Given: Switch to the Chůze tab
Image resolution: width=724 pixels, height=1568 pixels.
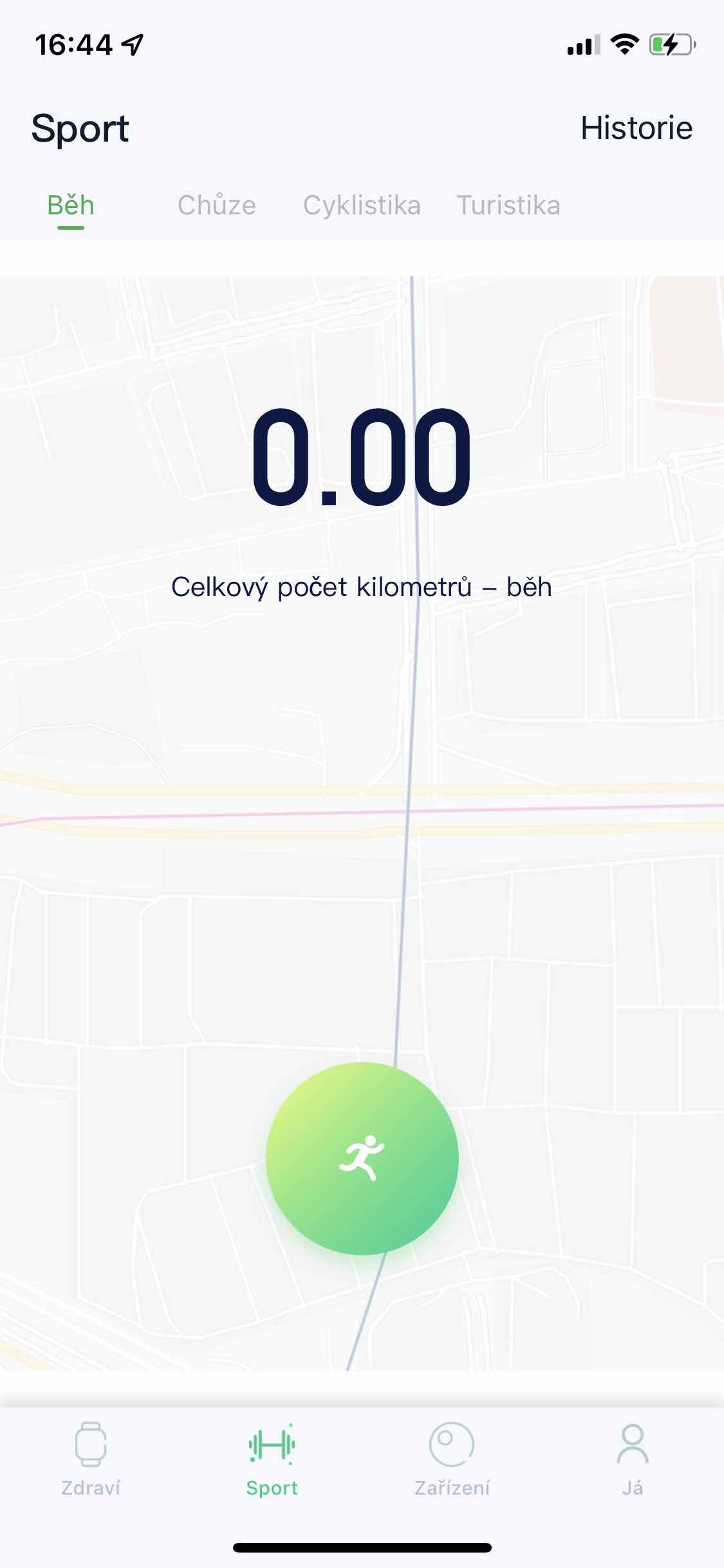Looking at the screenshot, I should click(x=217, y=206).
